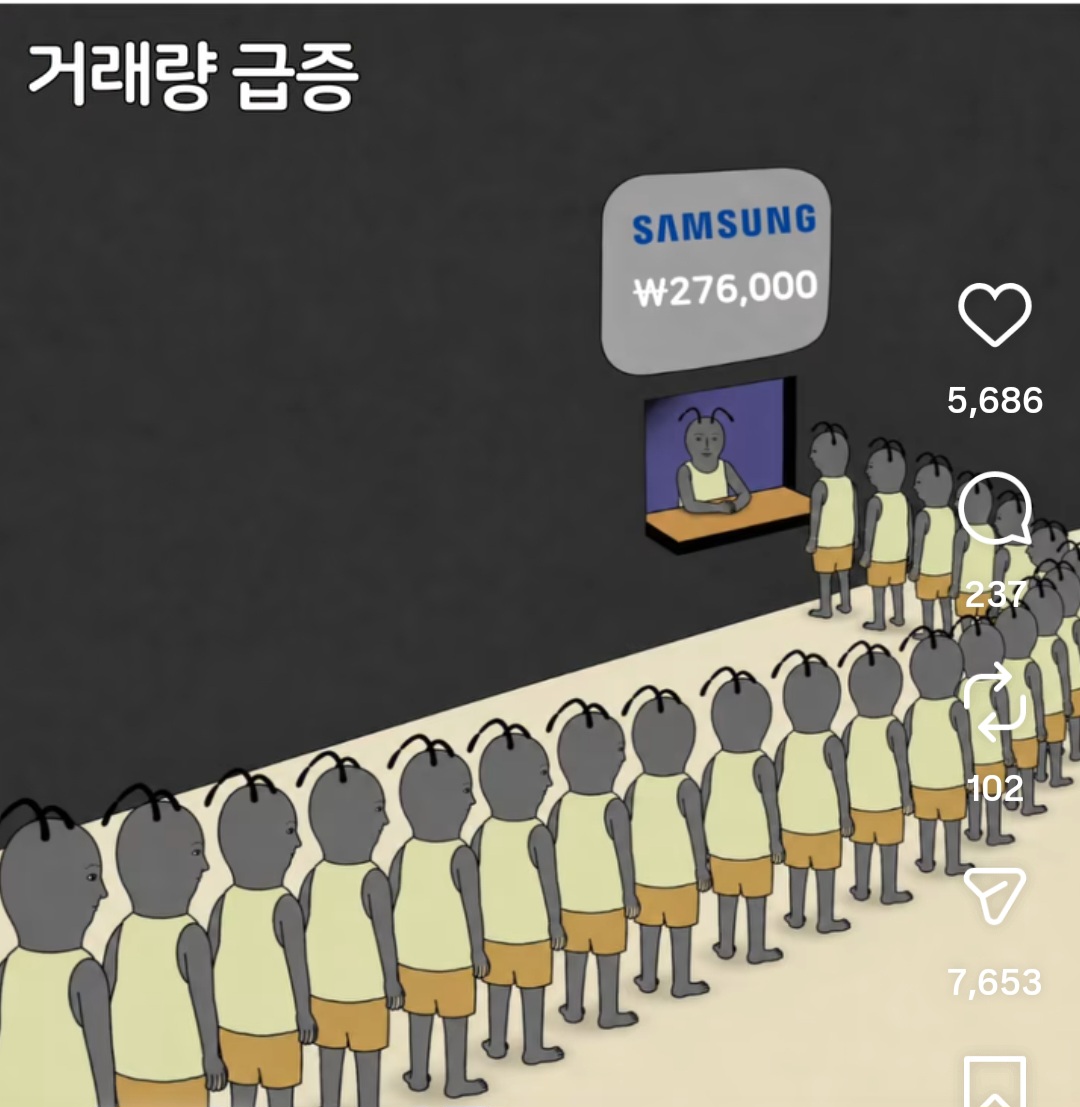1080x1107 pixels.
Task: Share the post via paper plane icon
Action: (x=994, y=894)
